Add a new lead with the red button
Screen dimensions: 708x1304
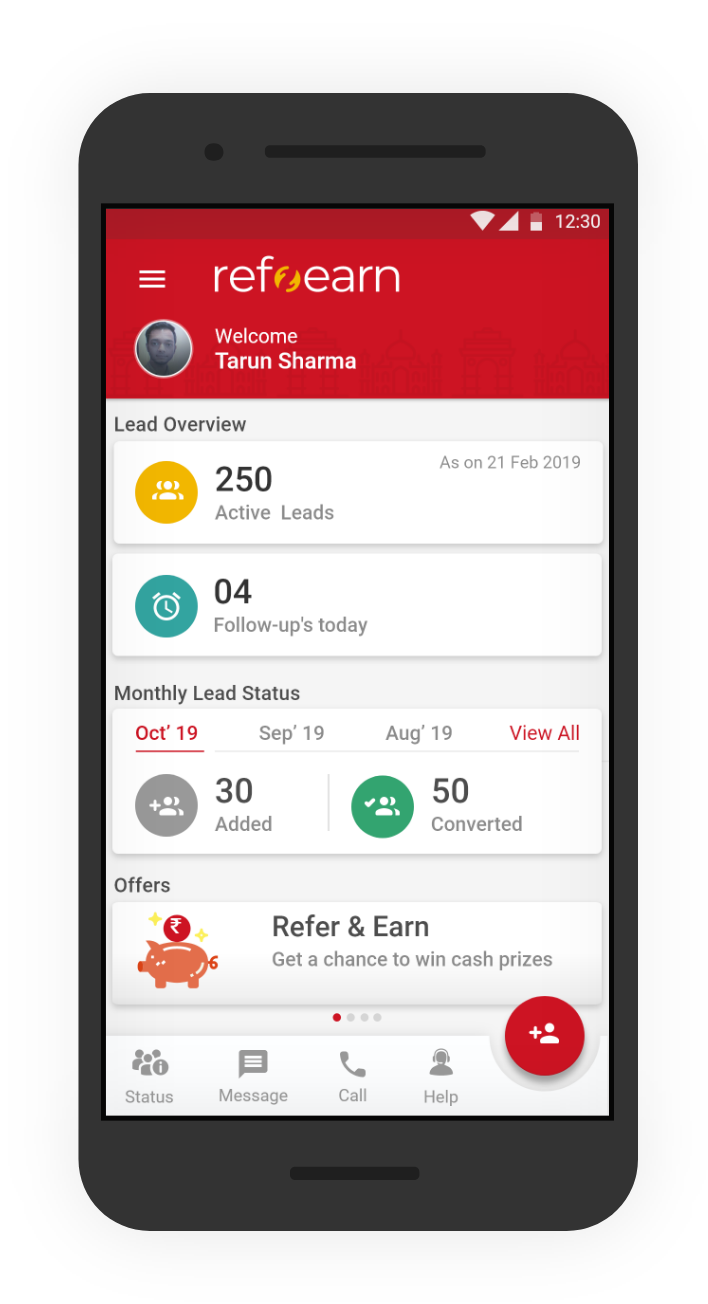pos(544,1035)
